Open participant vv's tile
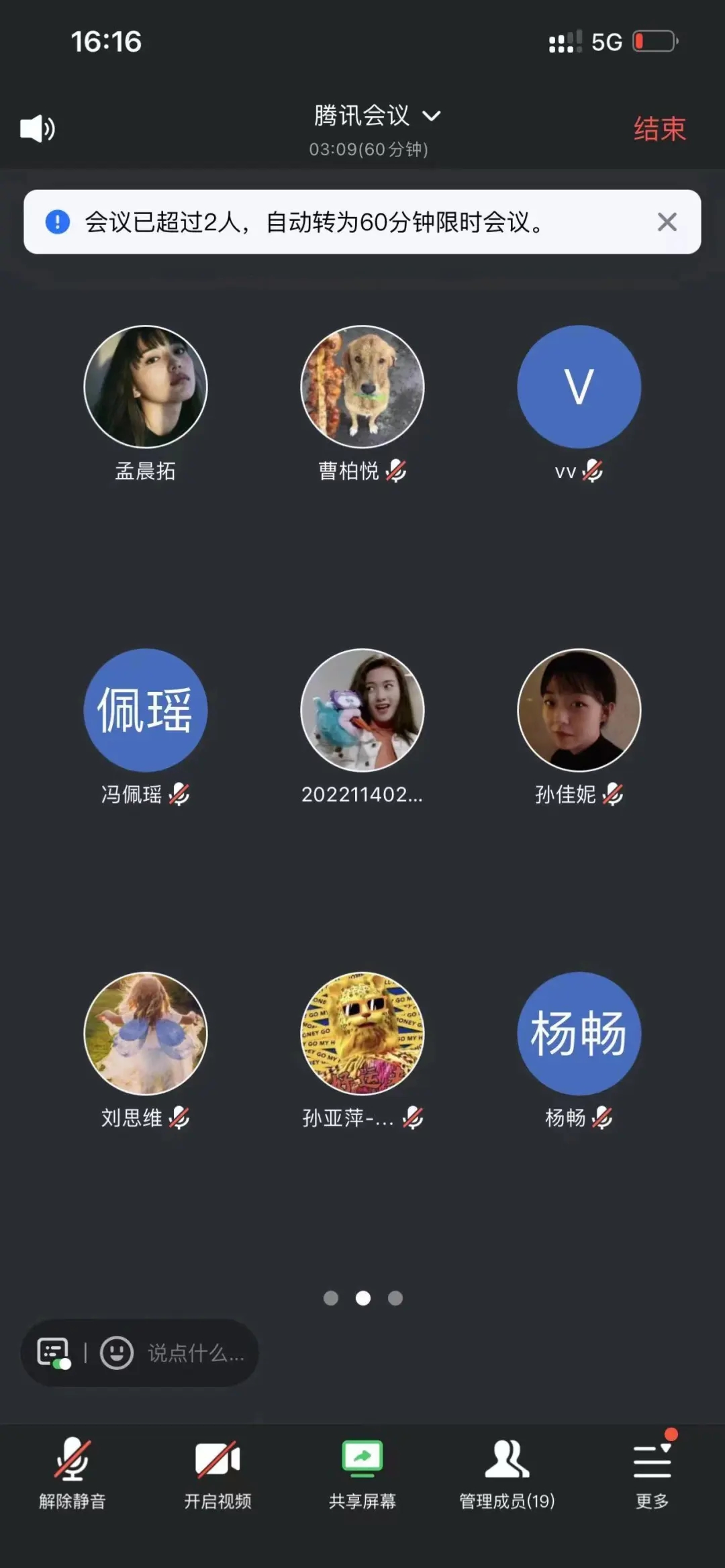725x1568 pixels. (x=579, y=387)
